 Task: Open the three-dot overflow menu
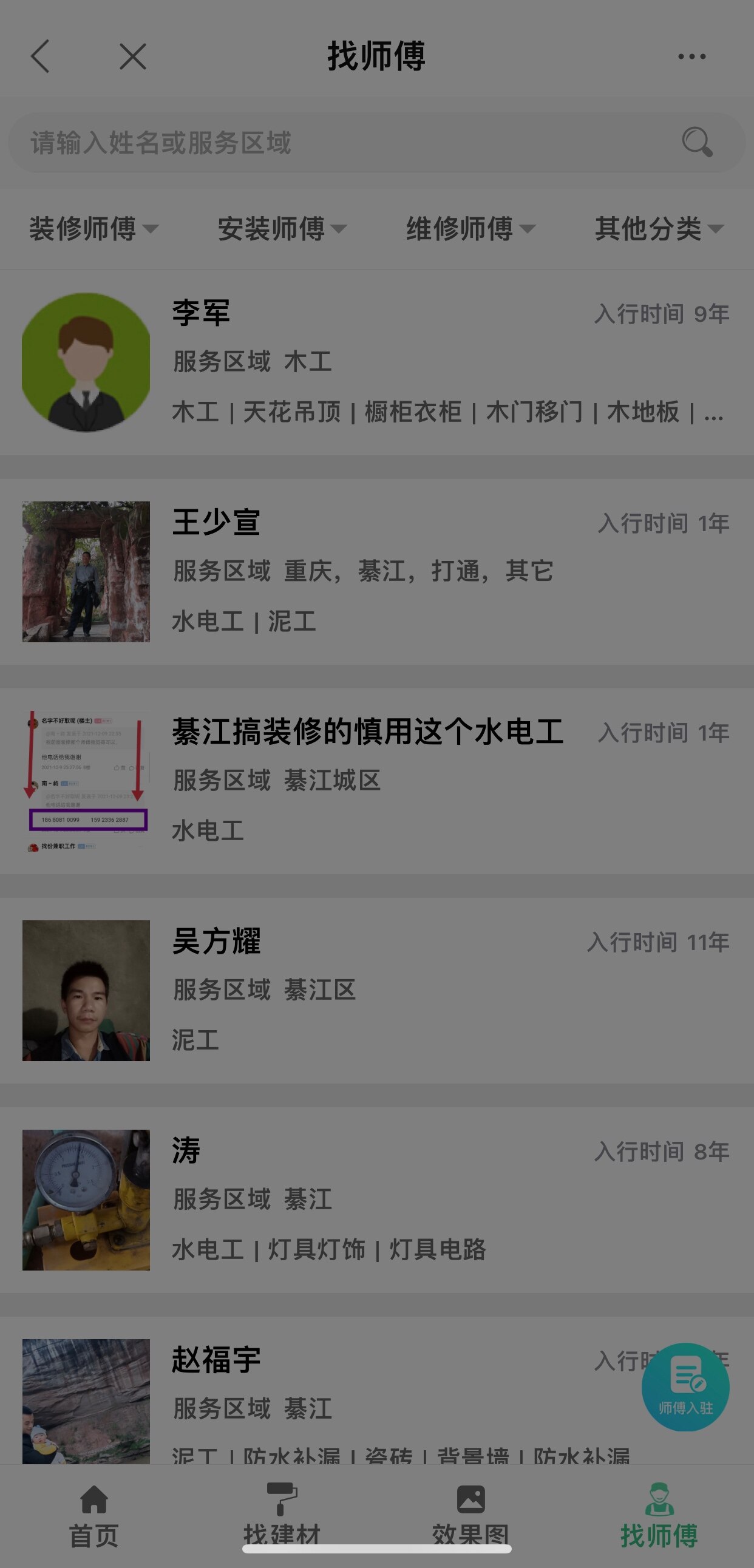click(x=691, y=56)
